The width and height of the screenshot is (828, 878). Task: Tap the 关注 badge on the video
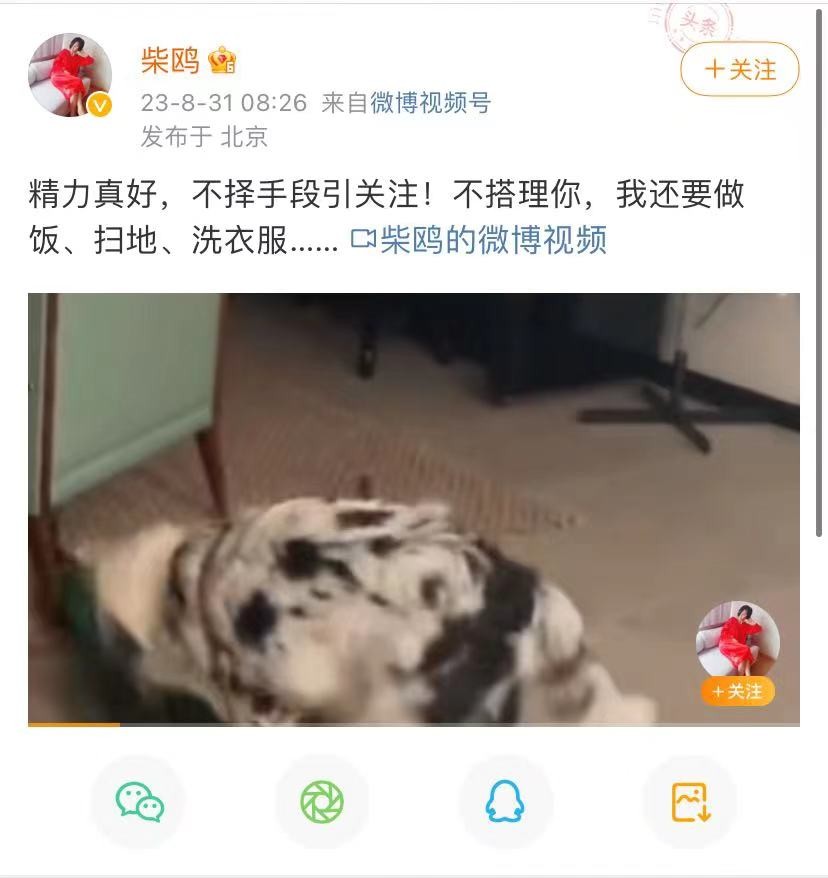tap(737, 692)
